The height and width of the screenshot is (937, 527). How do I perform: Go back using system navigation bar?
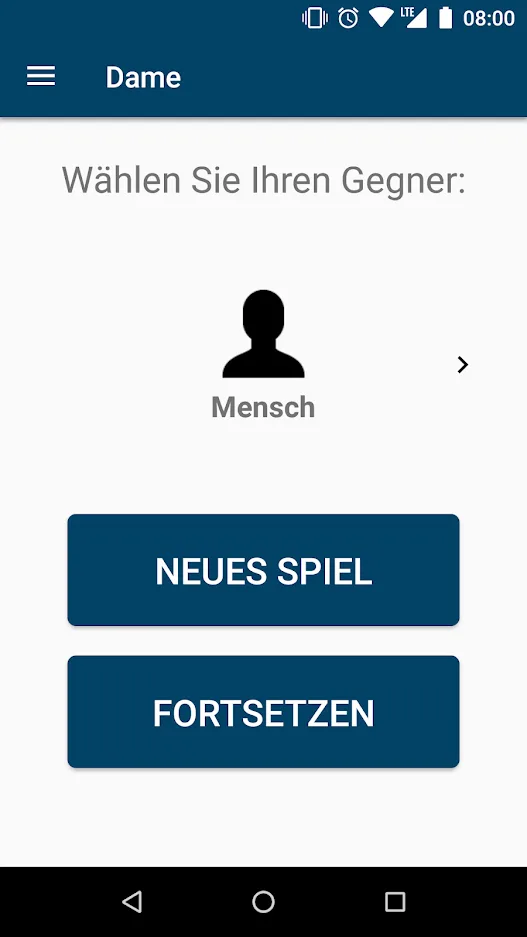coord(132,902)
